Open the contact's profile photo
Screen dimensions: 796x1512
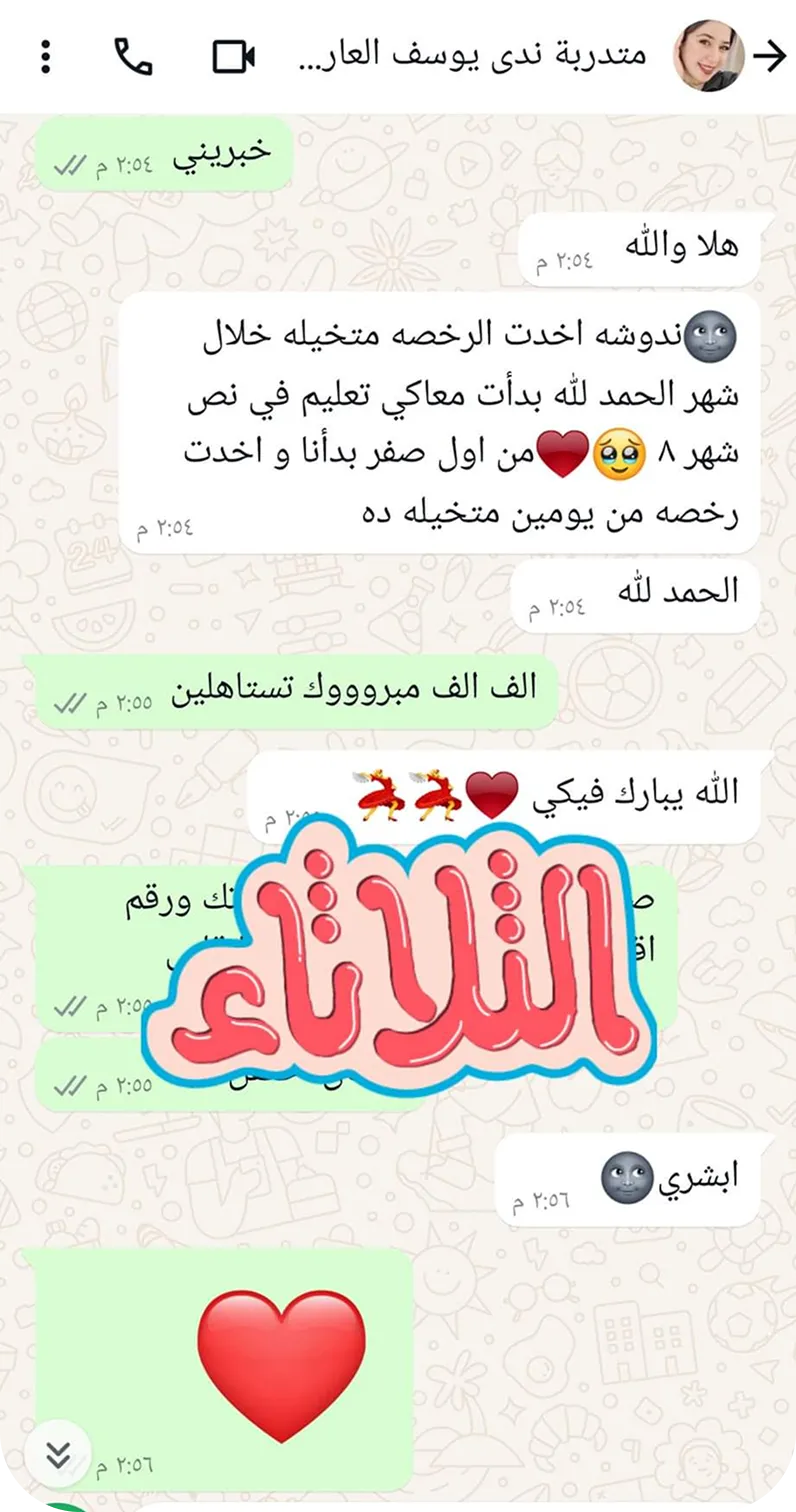point(708,55)
